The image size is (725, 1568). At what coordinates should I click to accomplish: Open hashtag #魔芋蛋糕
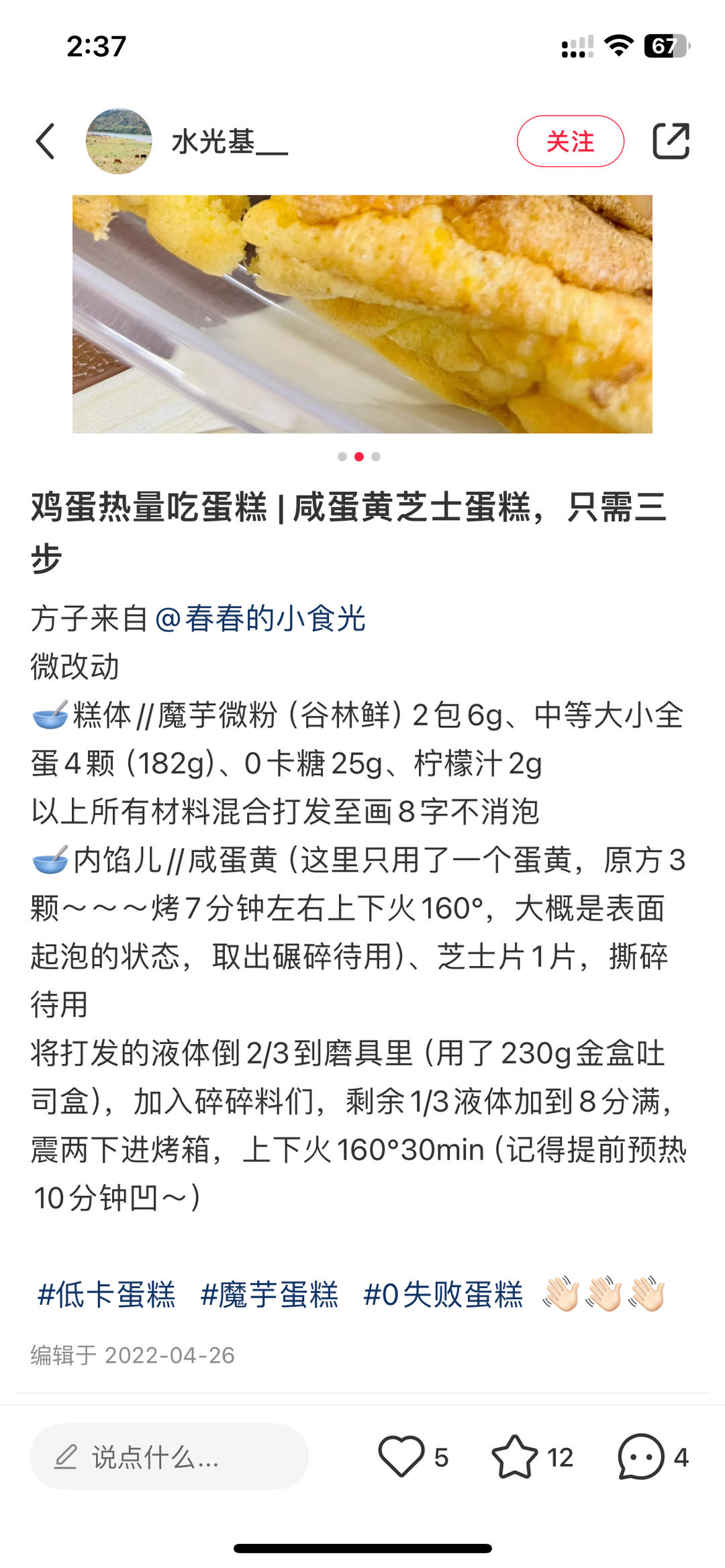click(x=269, y=1294)
